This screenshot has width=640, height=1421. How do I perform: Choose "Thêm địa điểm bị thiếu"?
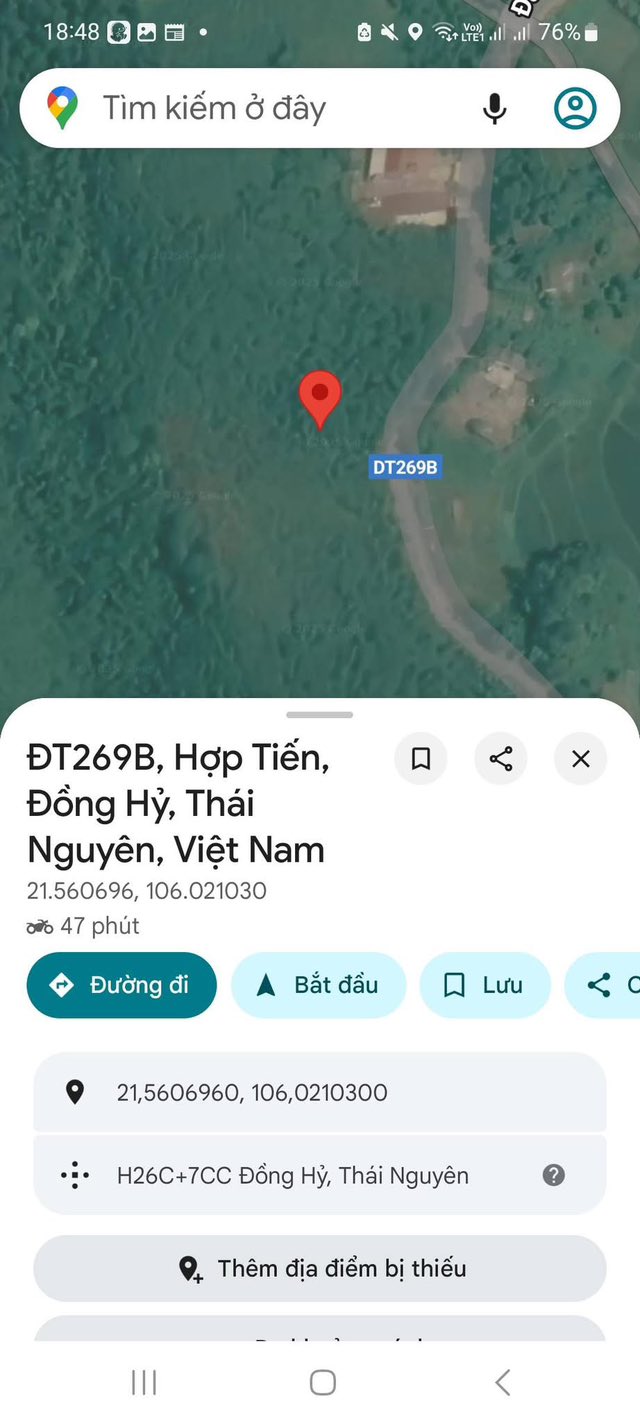pyautogui.click(x=320, y=1269)
